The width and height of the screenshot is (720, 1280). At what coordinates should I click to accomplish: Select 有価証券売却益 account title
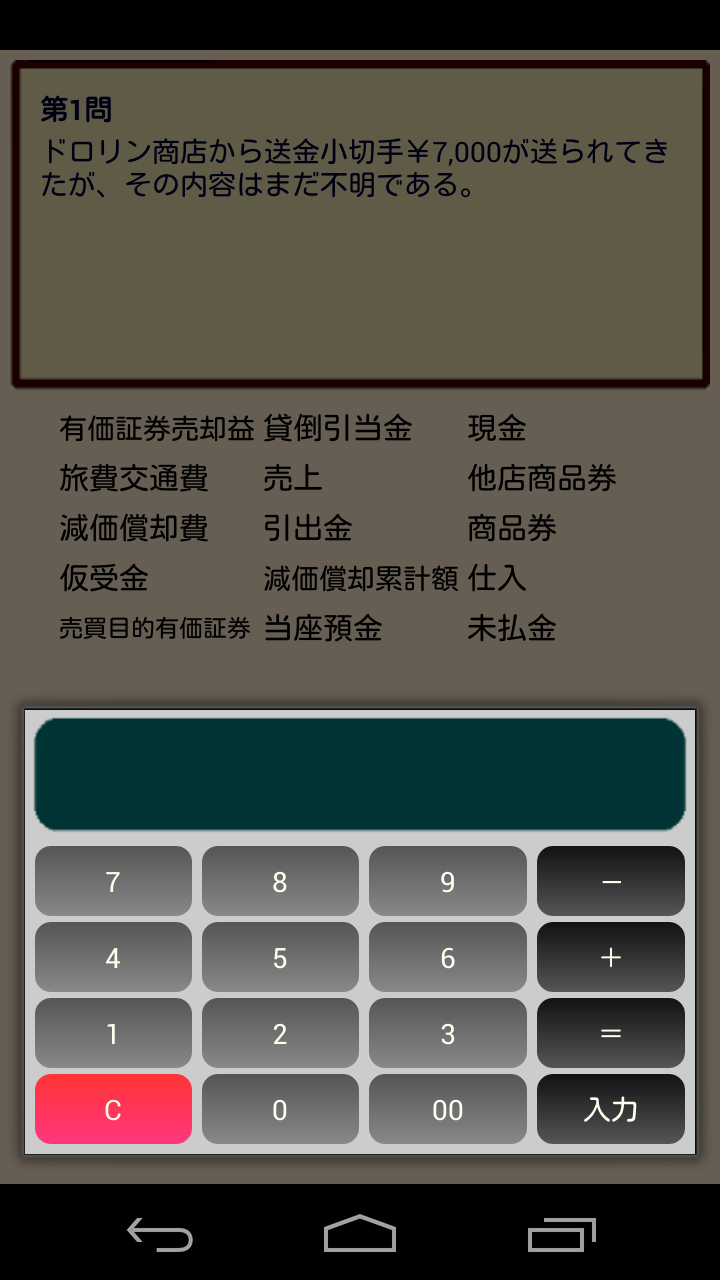157,428
